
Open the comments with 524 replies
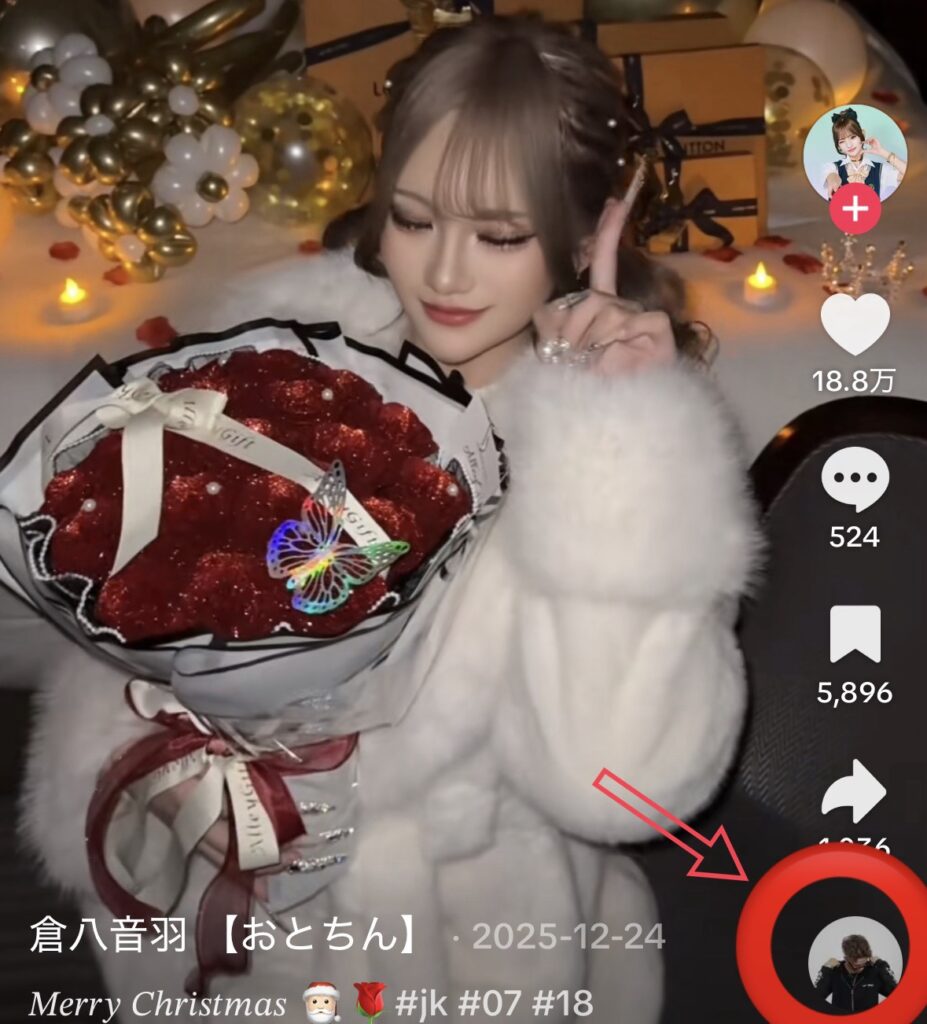[854, 480]
